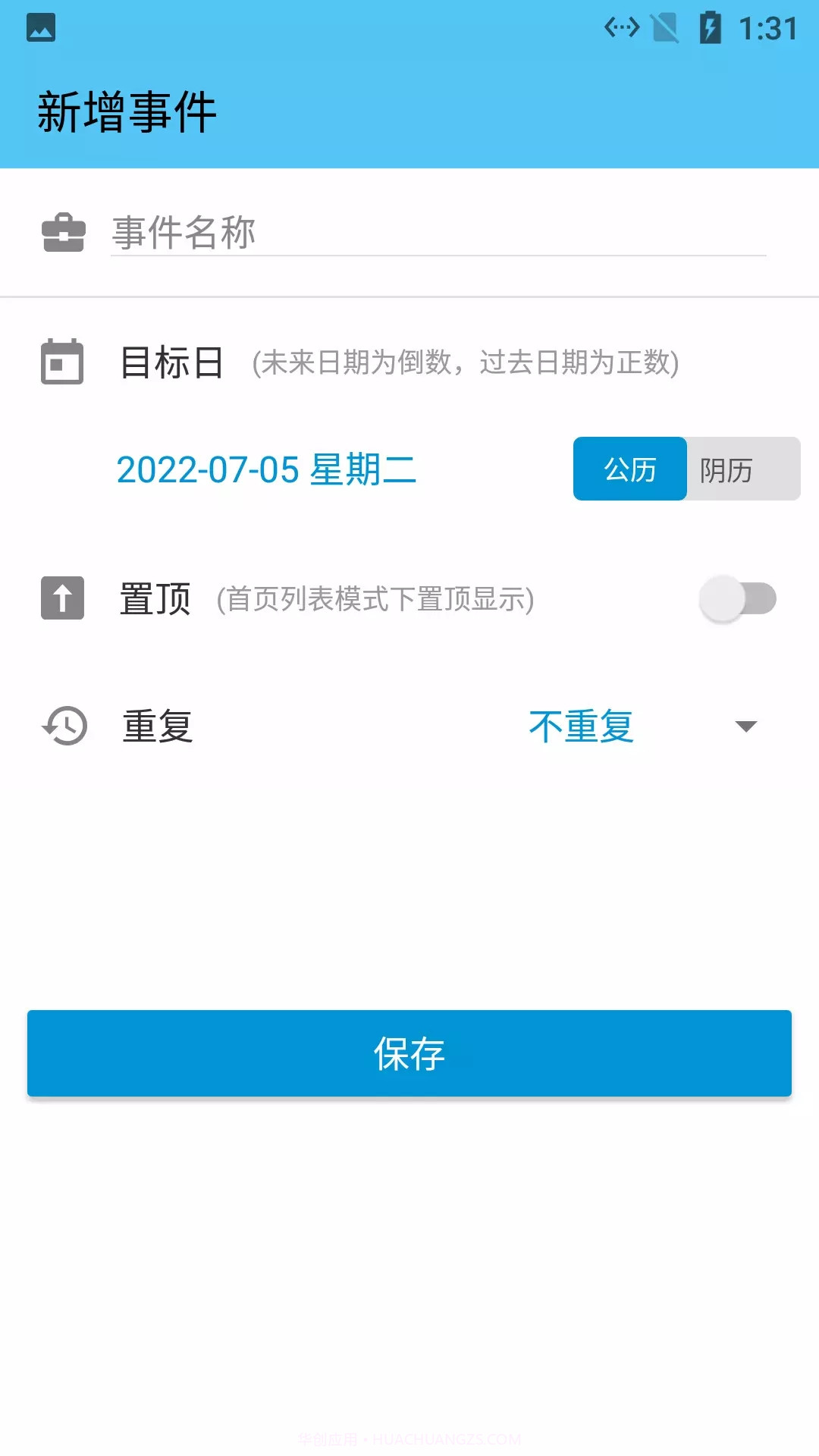Viewport: 819px width, 1456px height.
Task: Toggle the 置顶 pin-to-top switch on
Action: coord(736,598)
